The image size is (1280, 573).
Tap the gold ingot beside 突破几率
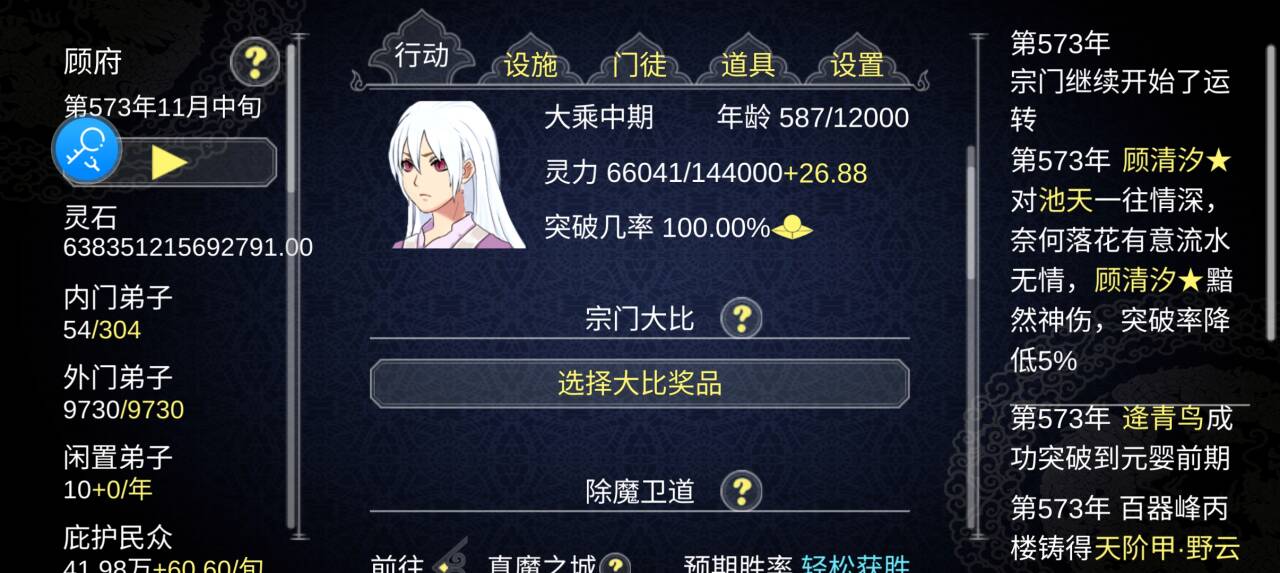pos(792,228)
